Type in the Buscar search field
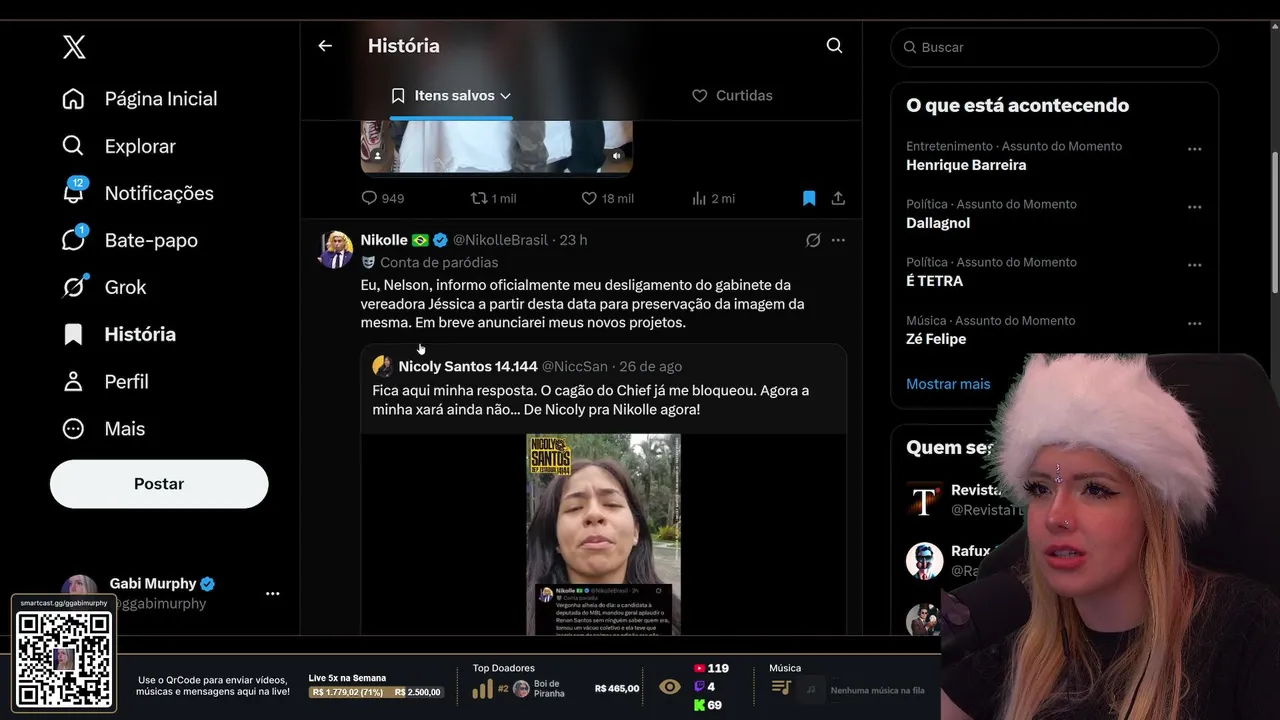 pyautogui.click(x=1054, y=47)
